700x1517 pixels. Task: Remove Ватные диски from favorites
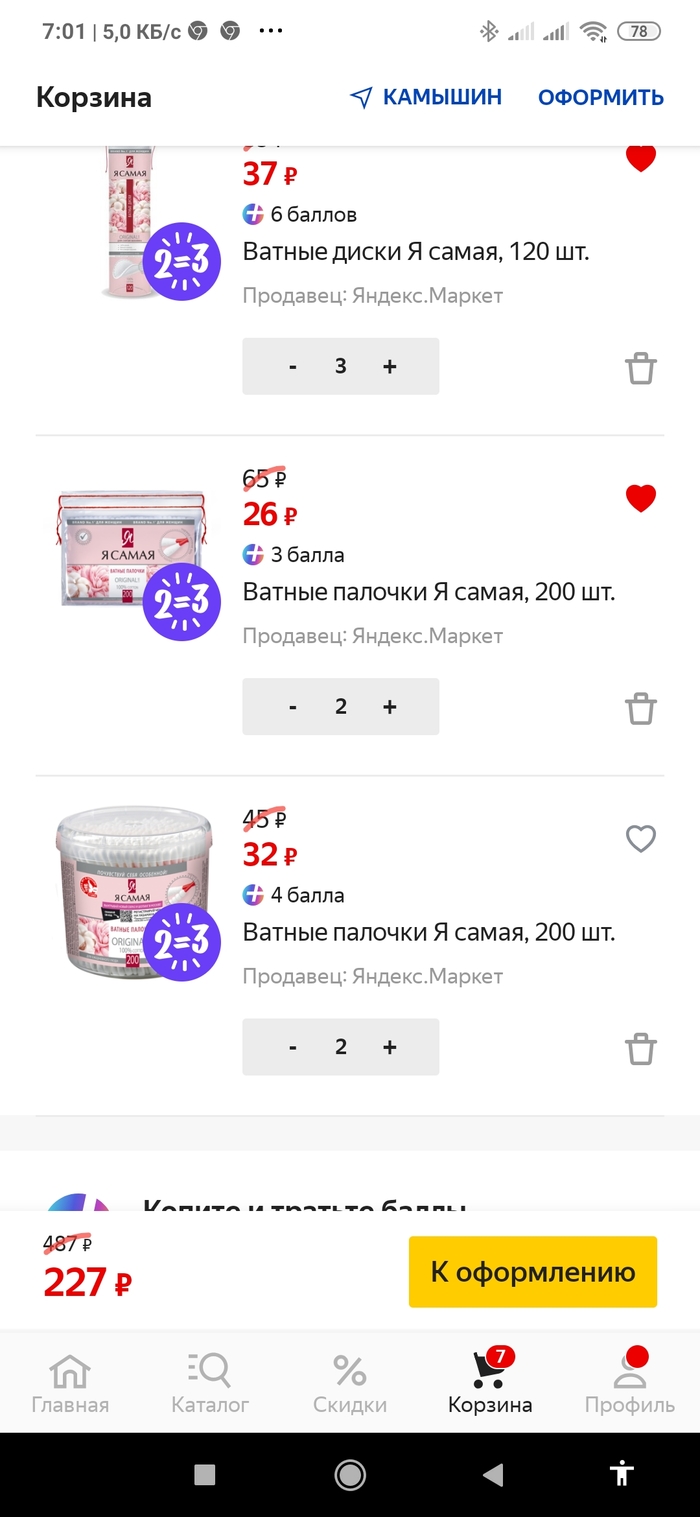coord(640,158)
